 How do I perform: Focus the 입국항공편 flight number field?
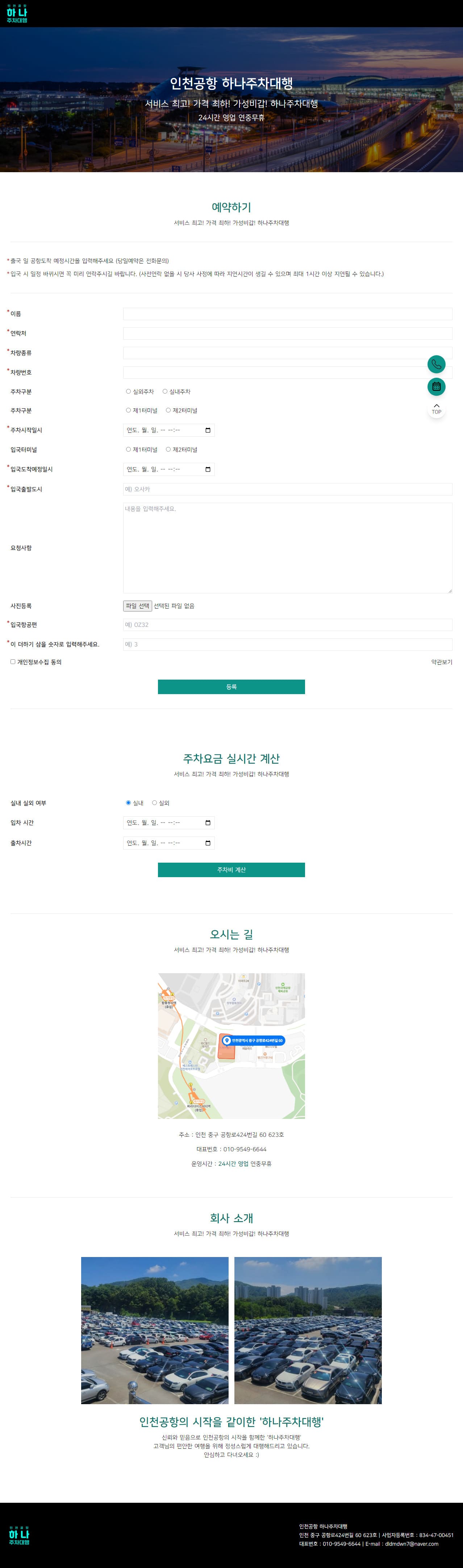[x=287, y=625]
